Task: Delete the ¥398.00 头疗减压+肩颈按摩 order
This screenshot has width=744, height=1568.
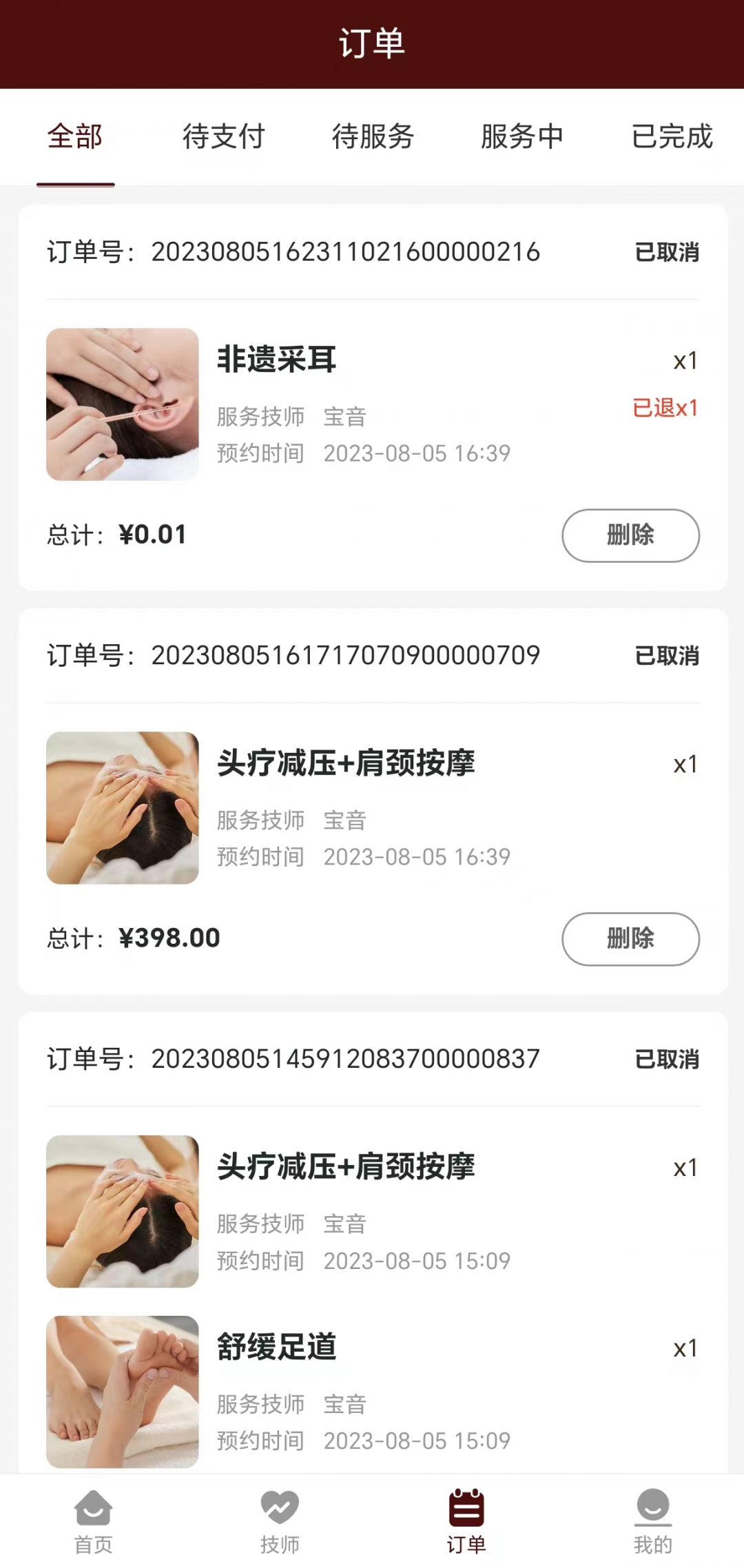Action: click(x=630, y=939)
